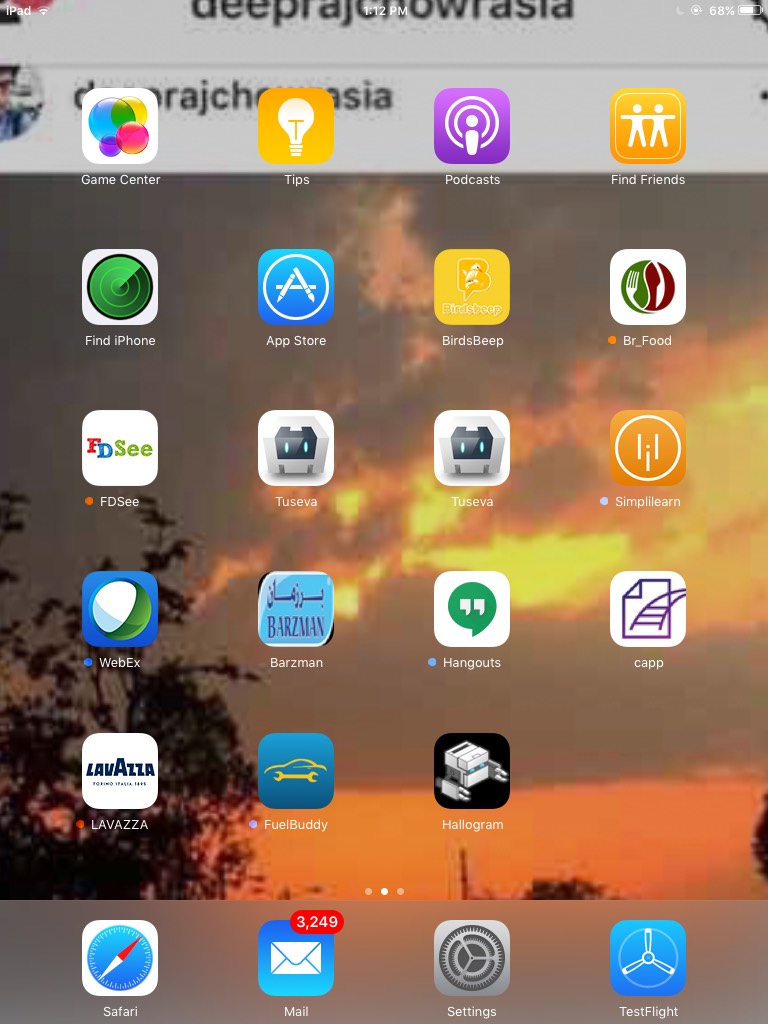This screenshot has width=768, height=1024.
Task: Open the LAVAZZA app
Action: coord(120,771)
